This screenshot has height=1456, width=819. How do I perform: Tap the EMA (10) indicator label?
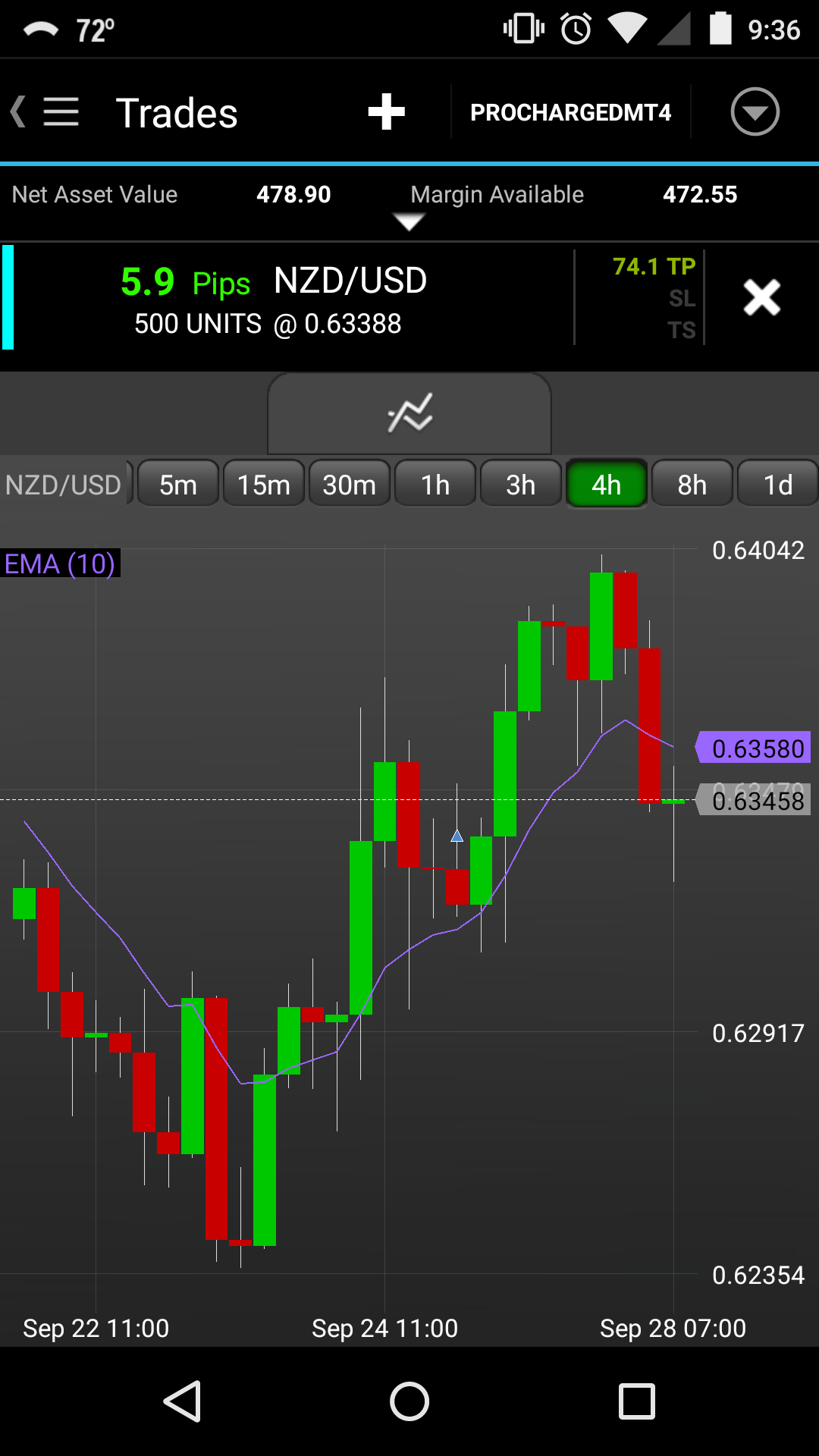pos(59,564)
